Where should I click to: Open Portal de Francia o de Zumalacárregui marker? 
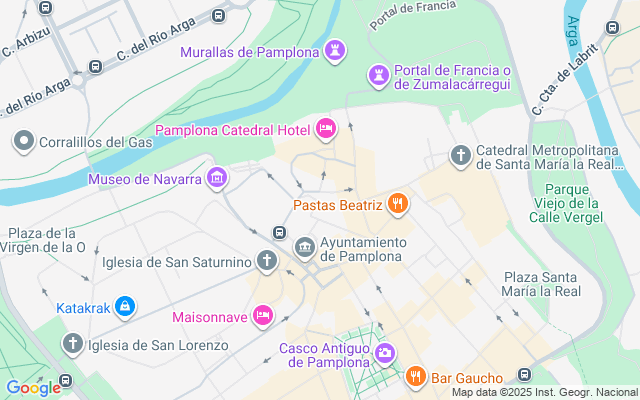[x=379, y=75]
